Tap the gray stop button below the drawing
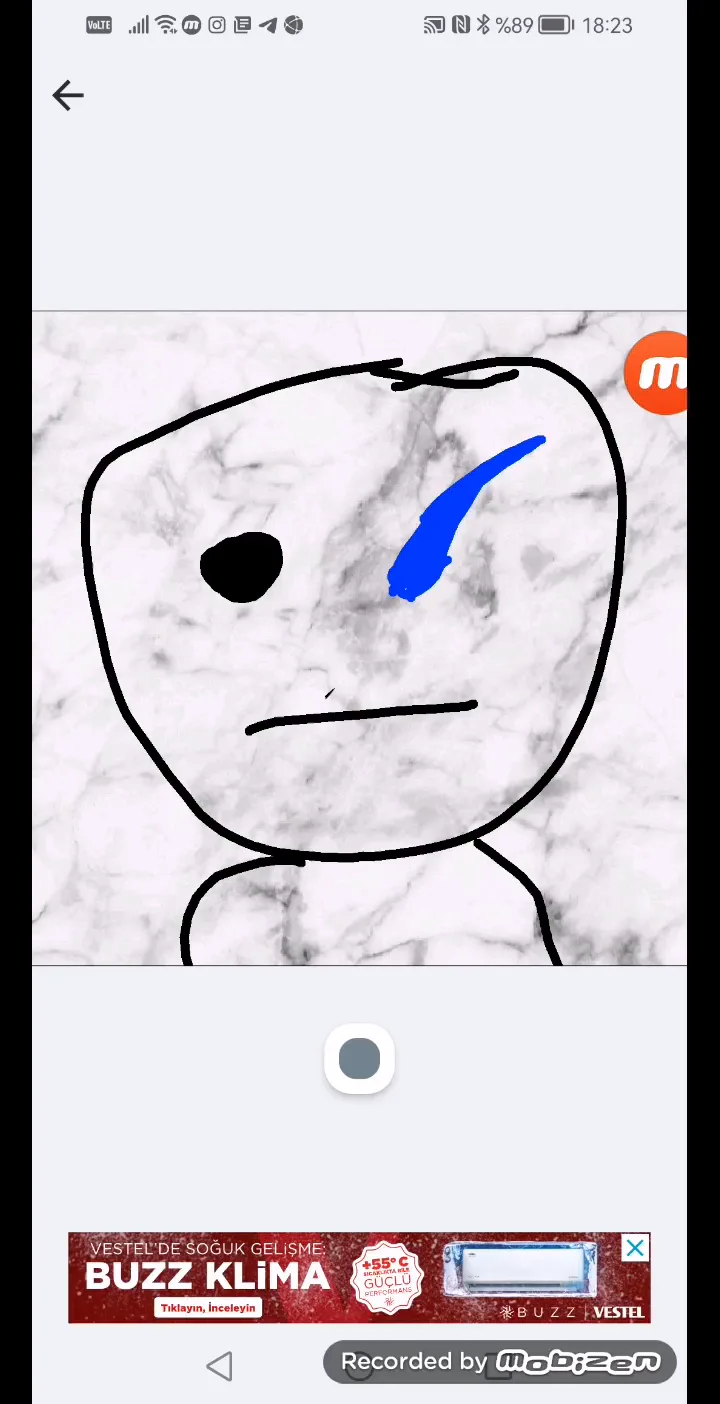 (359, 1060)
